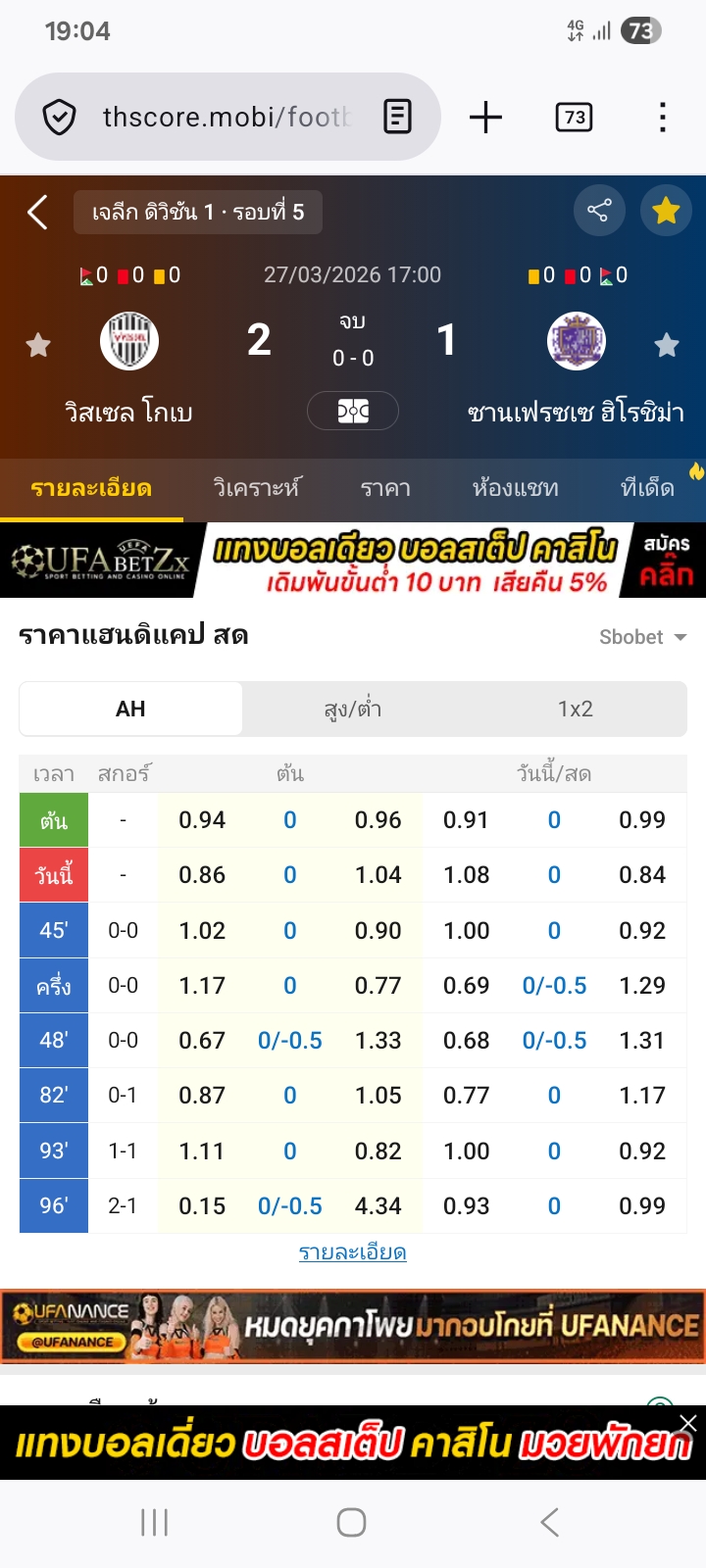
Task: Tap the browser address bar
Action: pos(226,118)
